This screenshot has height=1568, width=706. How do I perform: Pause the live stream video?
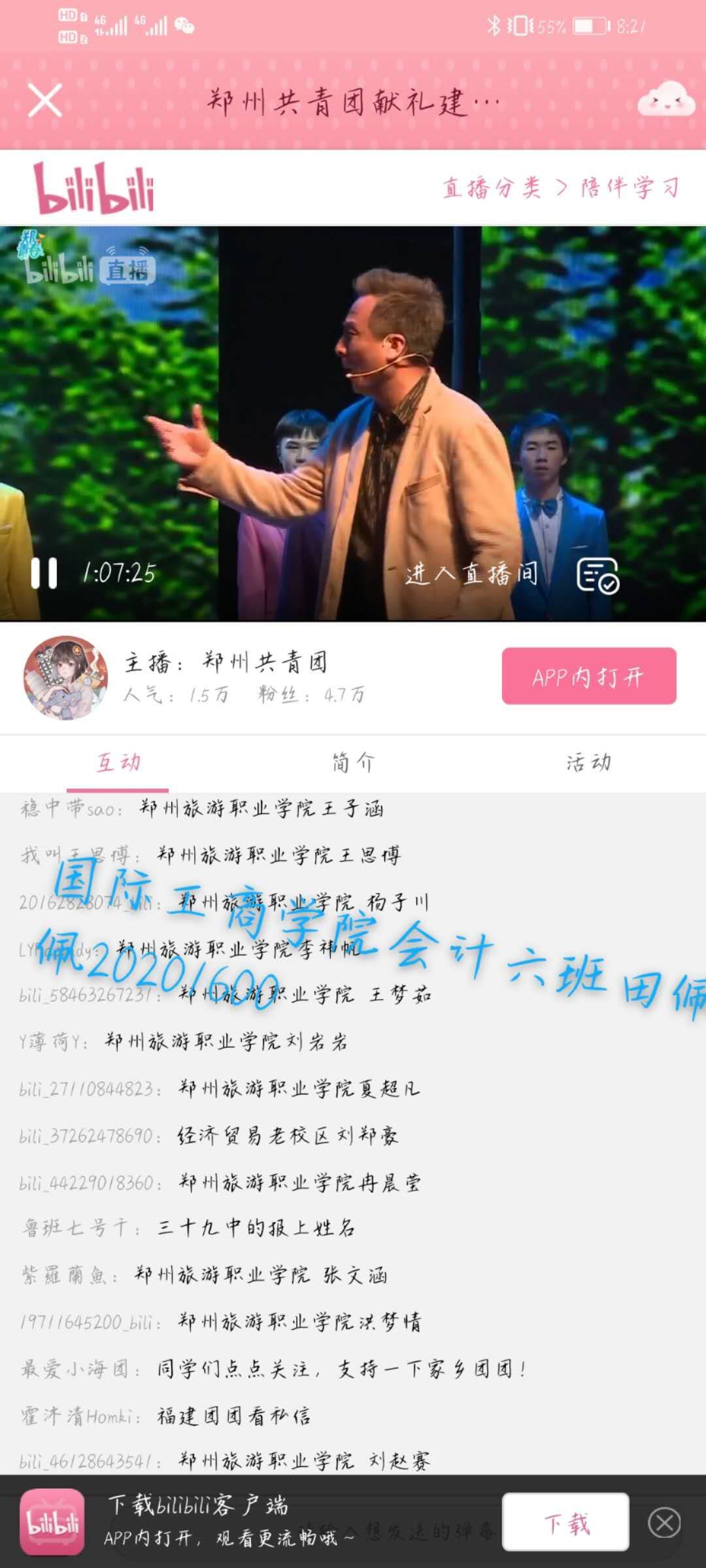point(44,573)
